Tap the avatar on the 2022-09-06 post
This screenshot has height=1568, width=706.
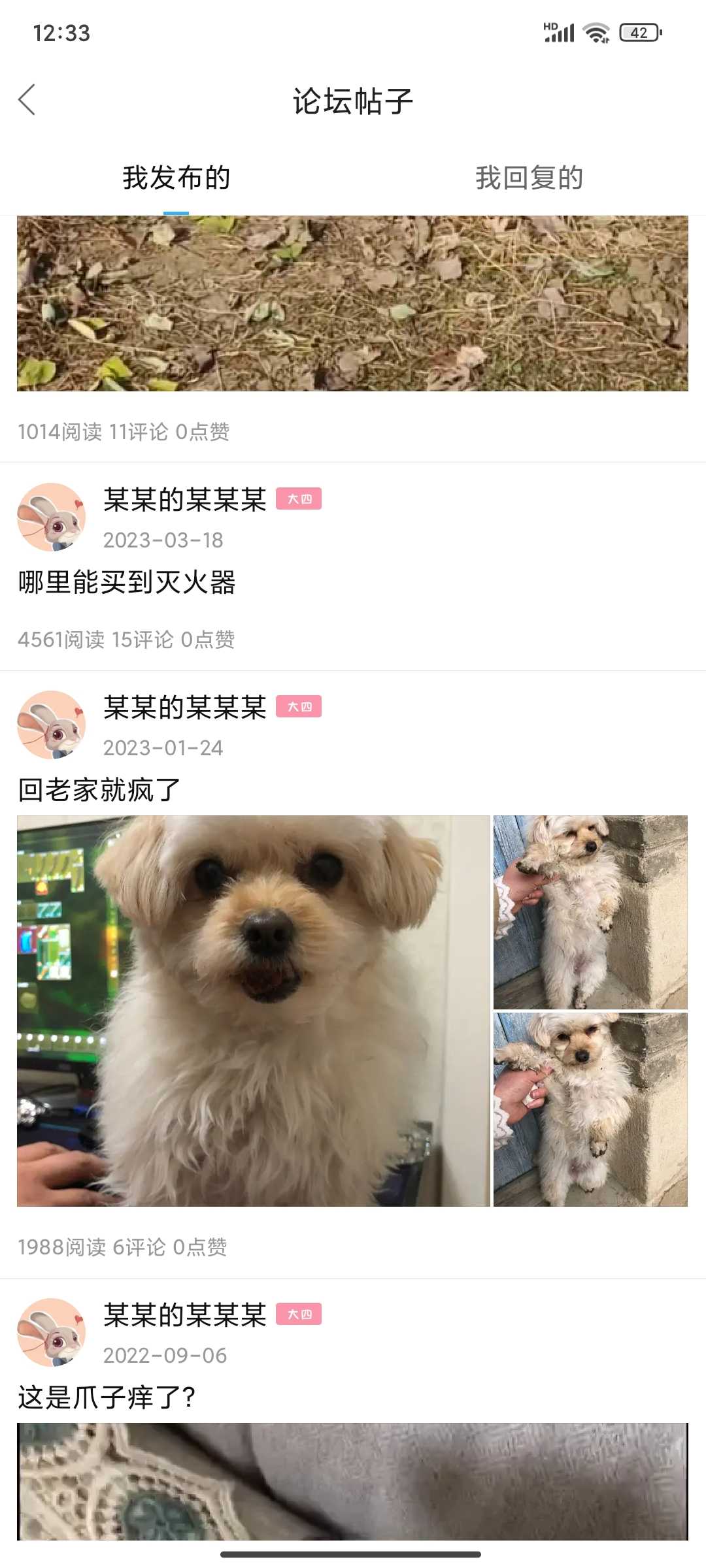point(52,1332)
